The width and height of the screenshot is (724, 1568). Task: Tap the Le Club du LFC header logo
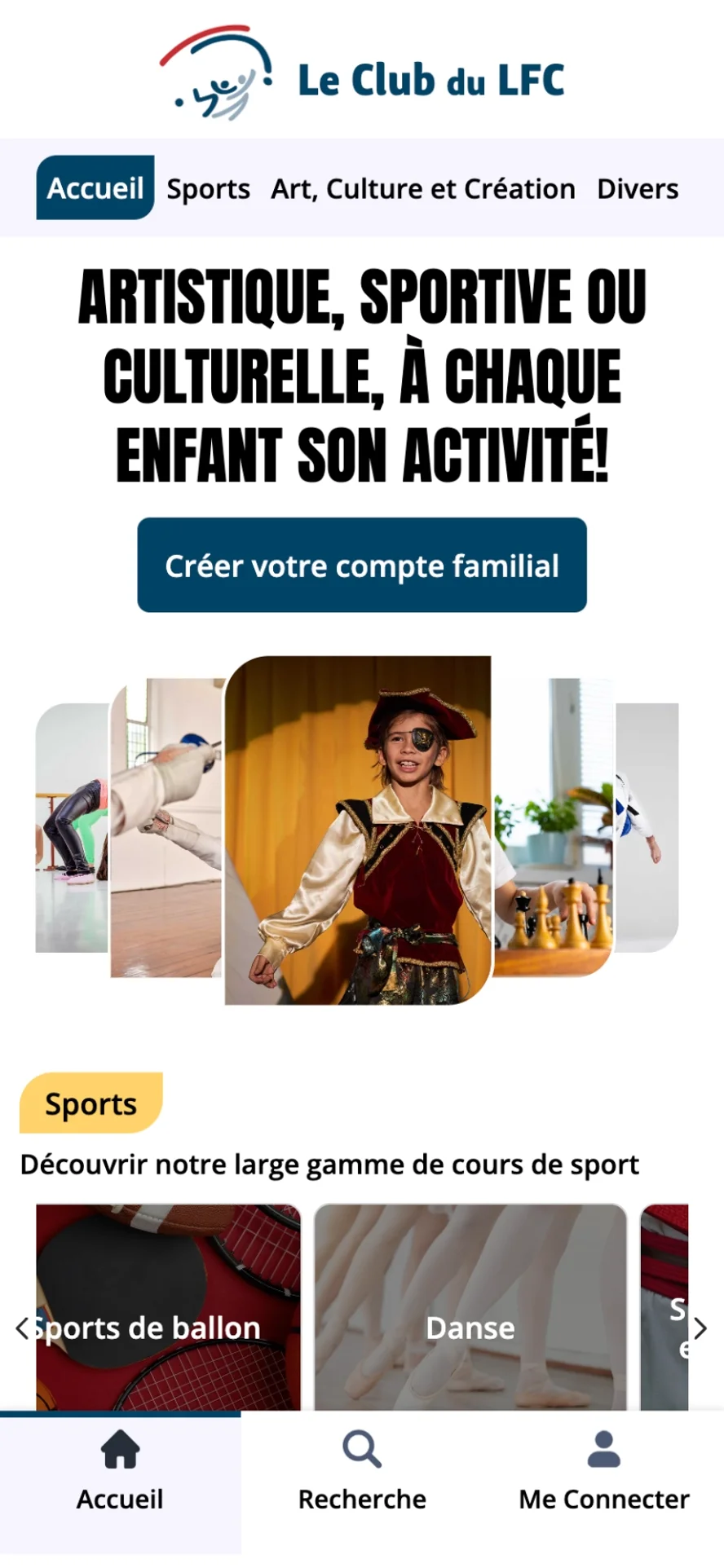click(x=362, y=74)
